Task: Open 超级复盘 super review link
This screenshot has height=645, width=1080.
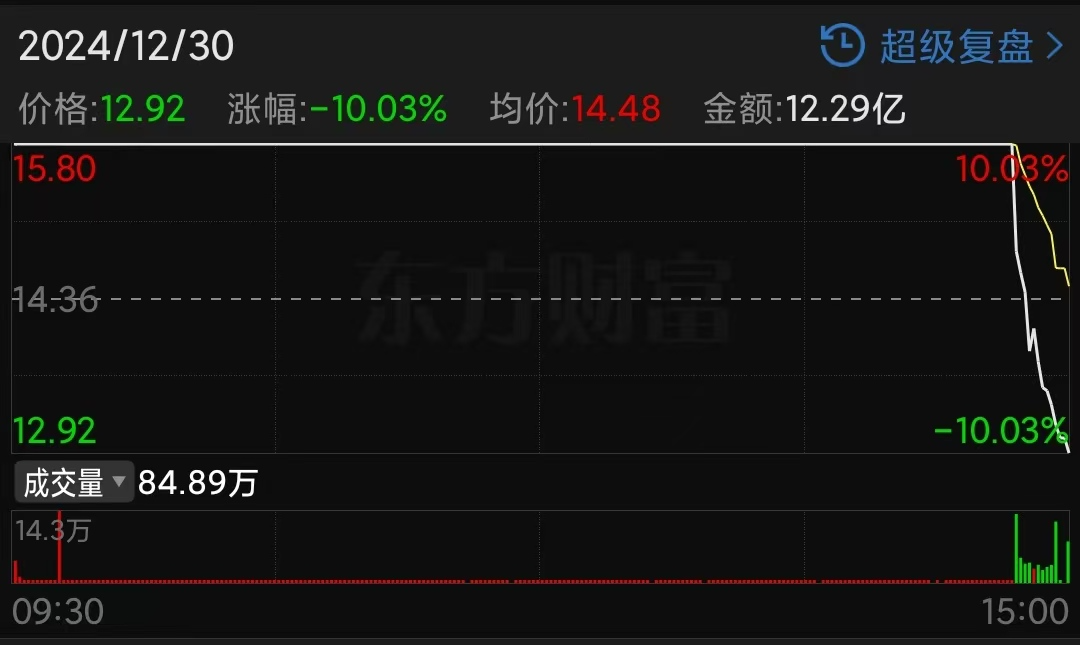Action: [942, 46]
